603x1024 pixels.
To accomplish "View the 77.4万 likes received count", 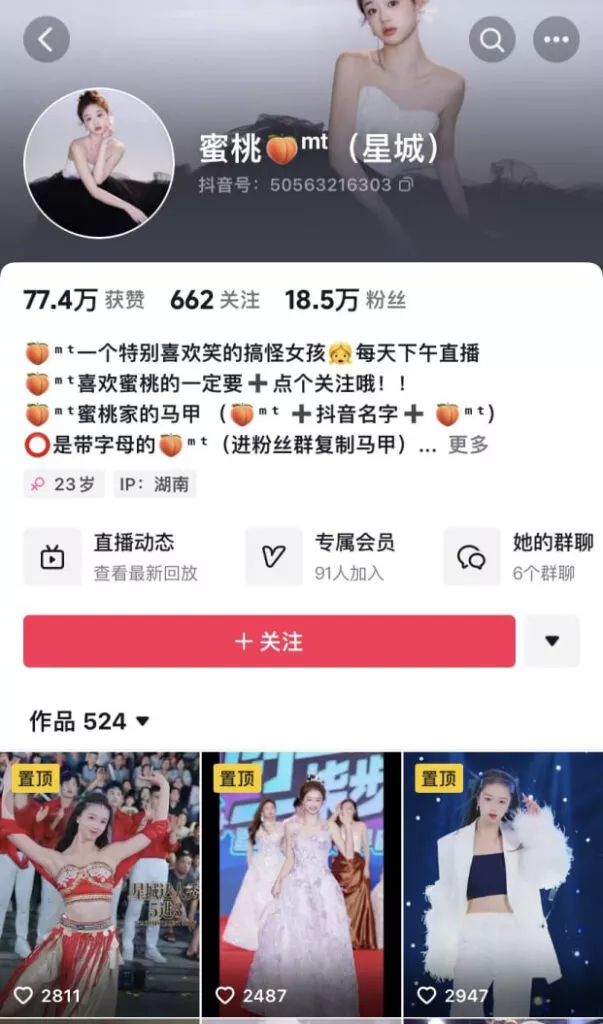I will (x=83, y=299).
